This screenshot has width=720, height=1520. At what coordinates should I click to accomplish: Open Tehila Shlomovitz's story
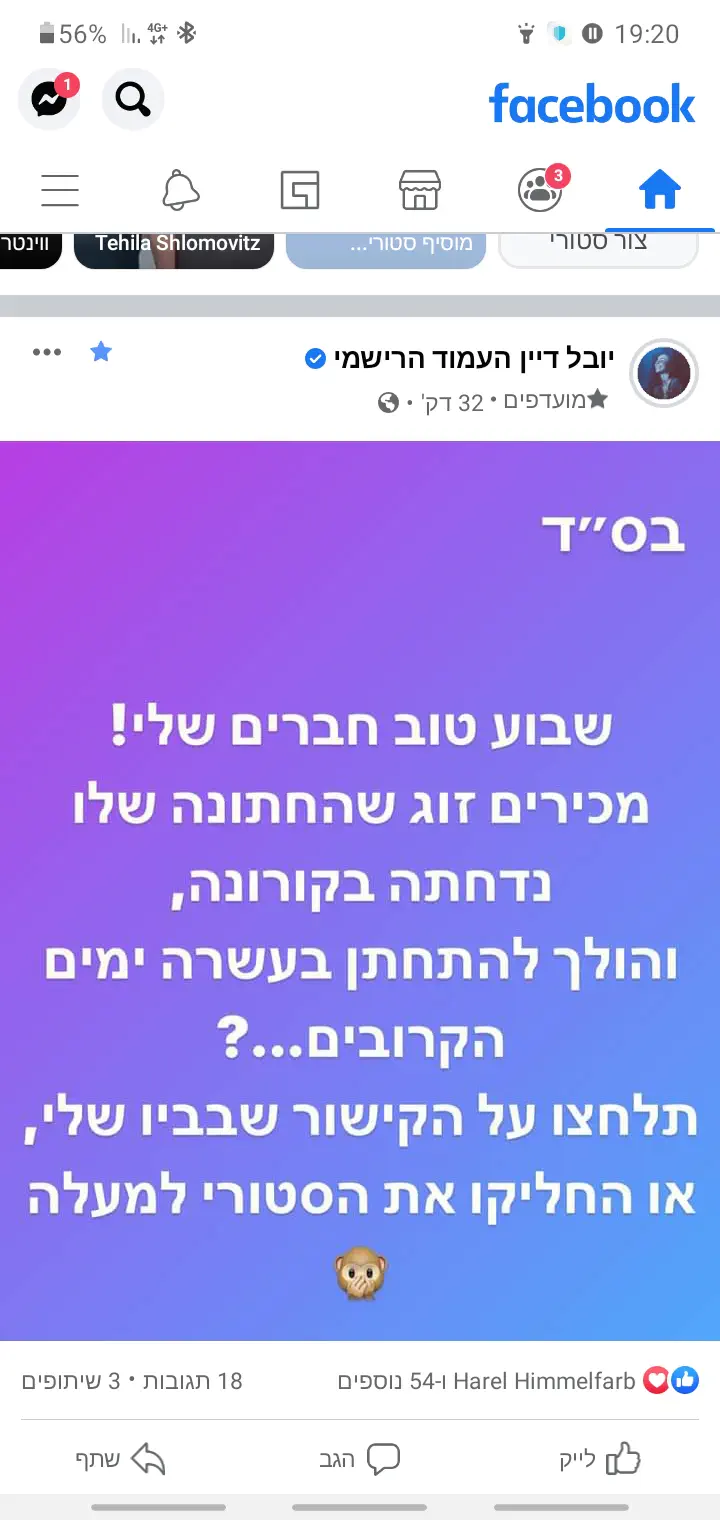tap(174, 247)
